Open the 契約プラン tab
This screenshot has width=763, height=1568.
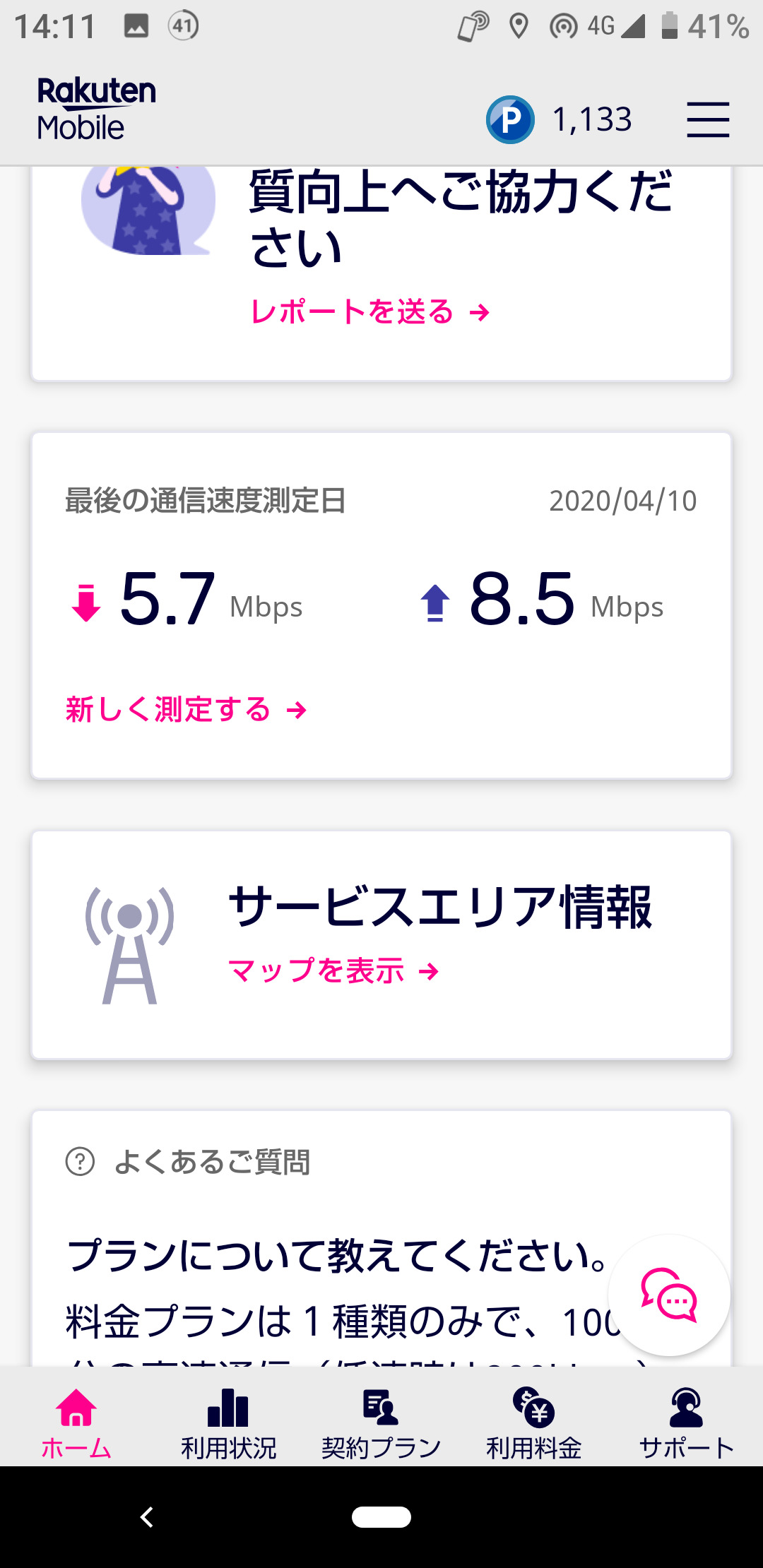[x=381, y=1423]
